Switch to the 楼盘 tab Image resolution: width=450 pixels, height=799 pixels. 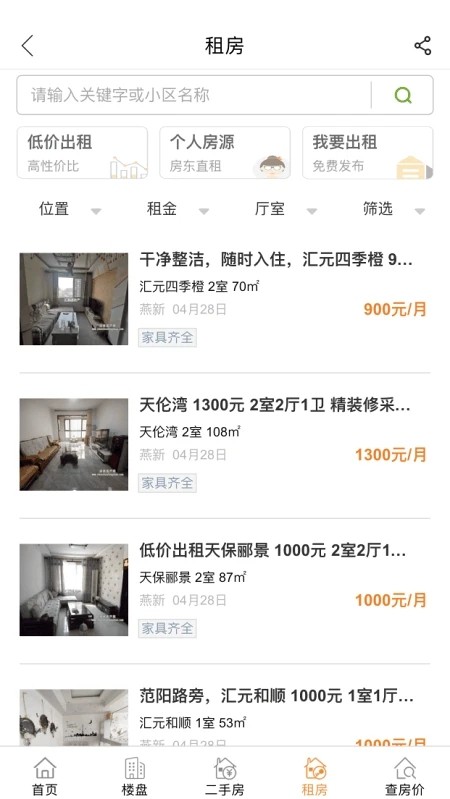[x=135, y=776]
